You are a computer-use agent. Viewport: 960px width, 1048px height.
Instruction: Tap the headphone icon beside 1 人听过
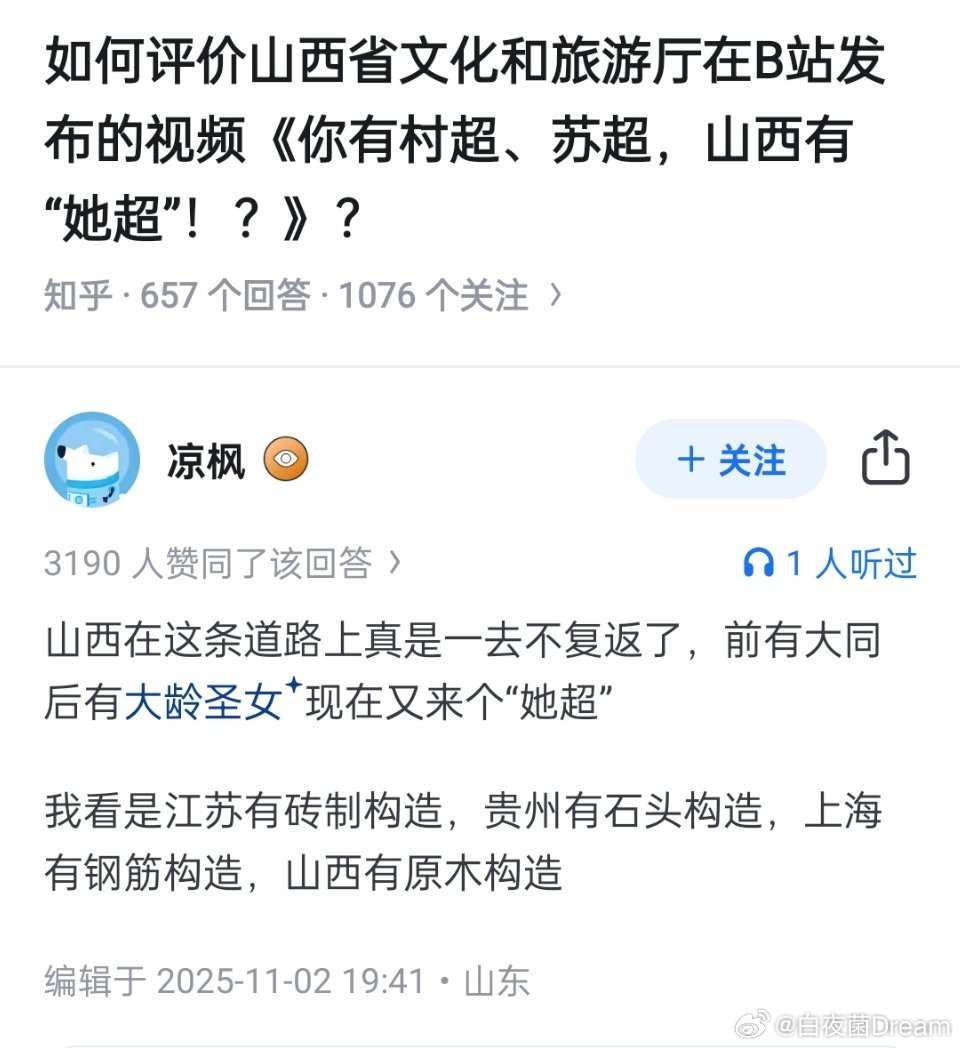[x=763, y=563]
